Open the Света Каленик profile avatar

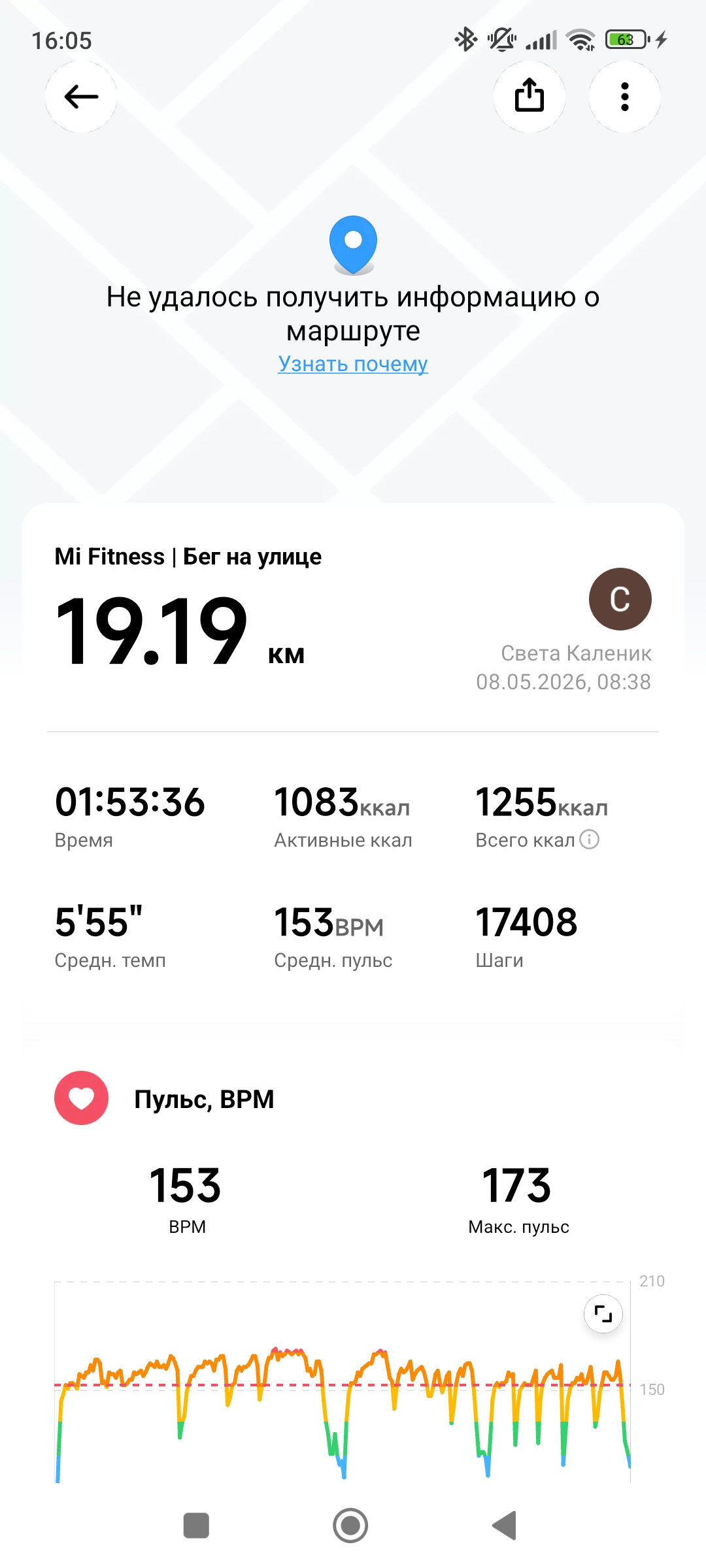coord(620,599)
